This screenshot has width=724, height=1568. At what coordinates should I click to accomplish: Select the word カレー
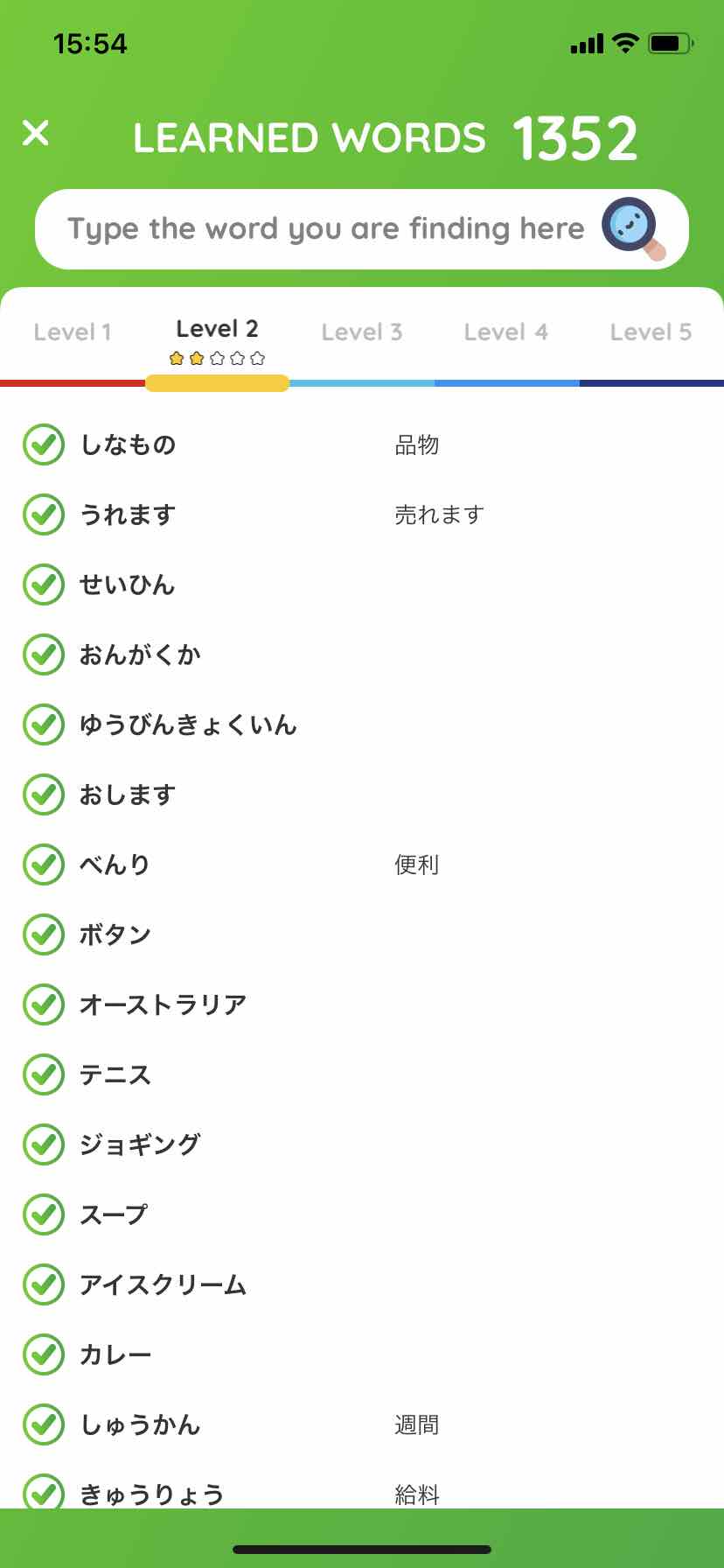click(362, 1354)
